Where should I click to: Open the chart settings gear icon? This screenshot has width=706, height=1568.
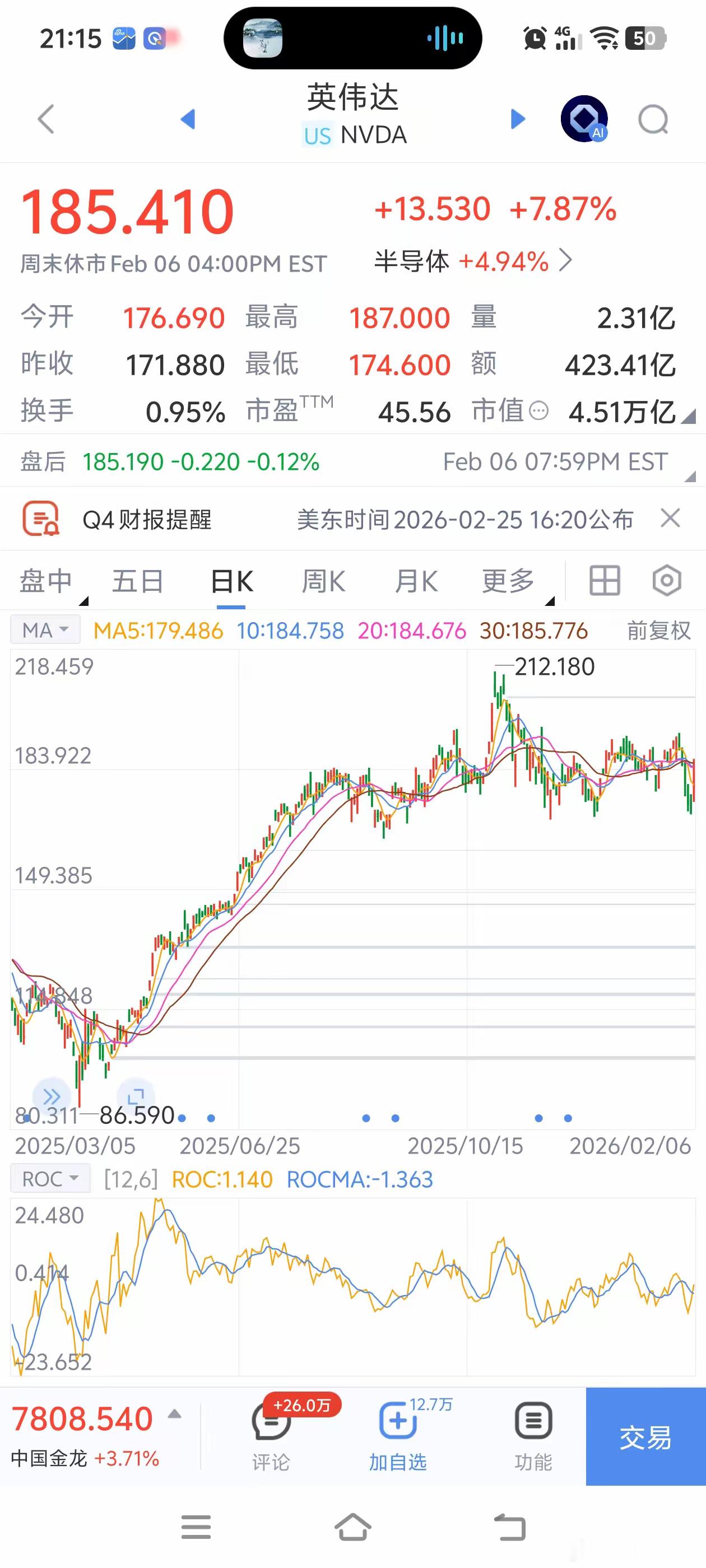pos(666,580)
